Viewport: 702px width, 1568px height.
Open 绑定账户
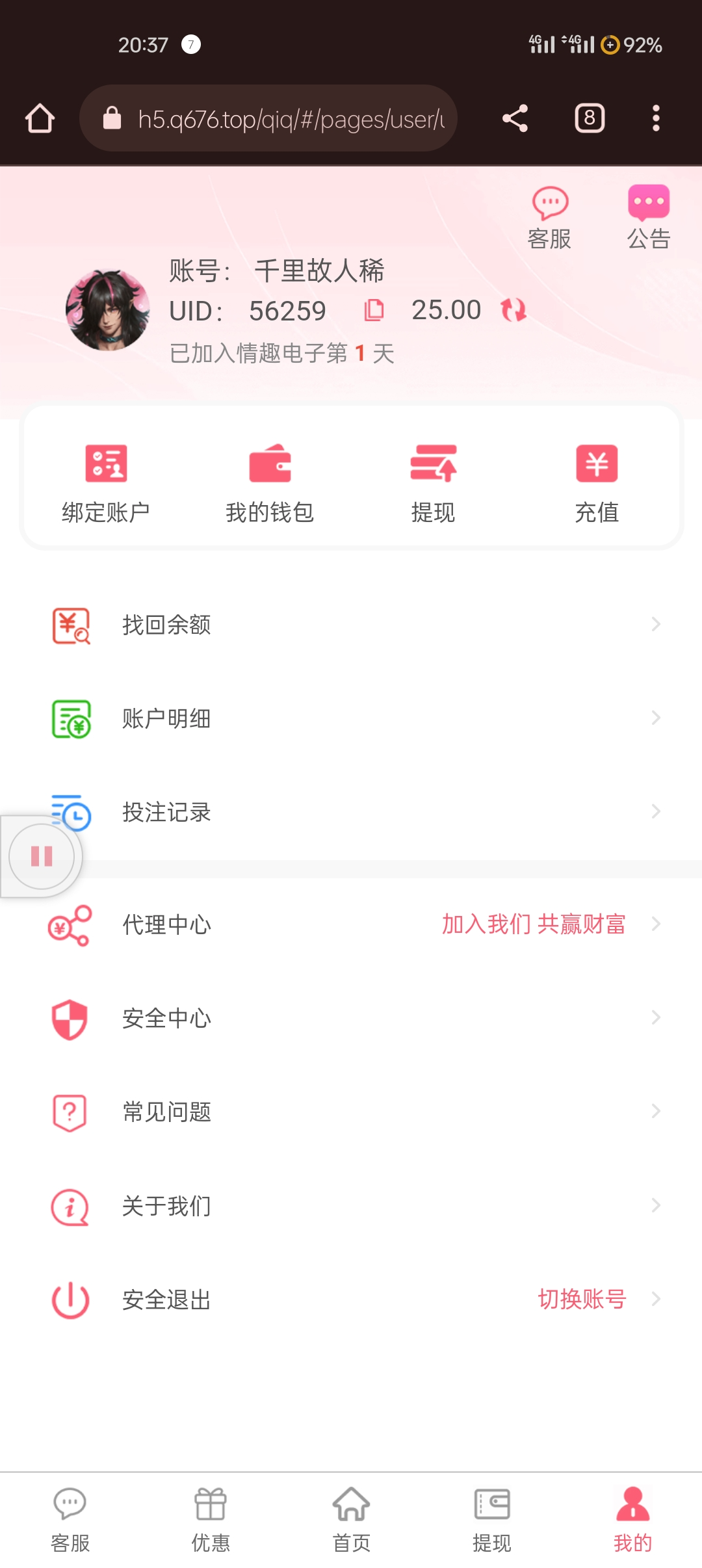[x=106, y=483]
